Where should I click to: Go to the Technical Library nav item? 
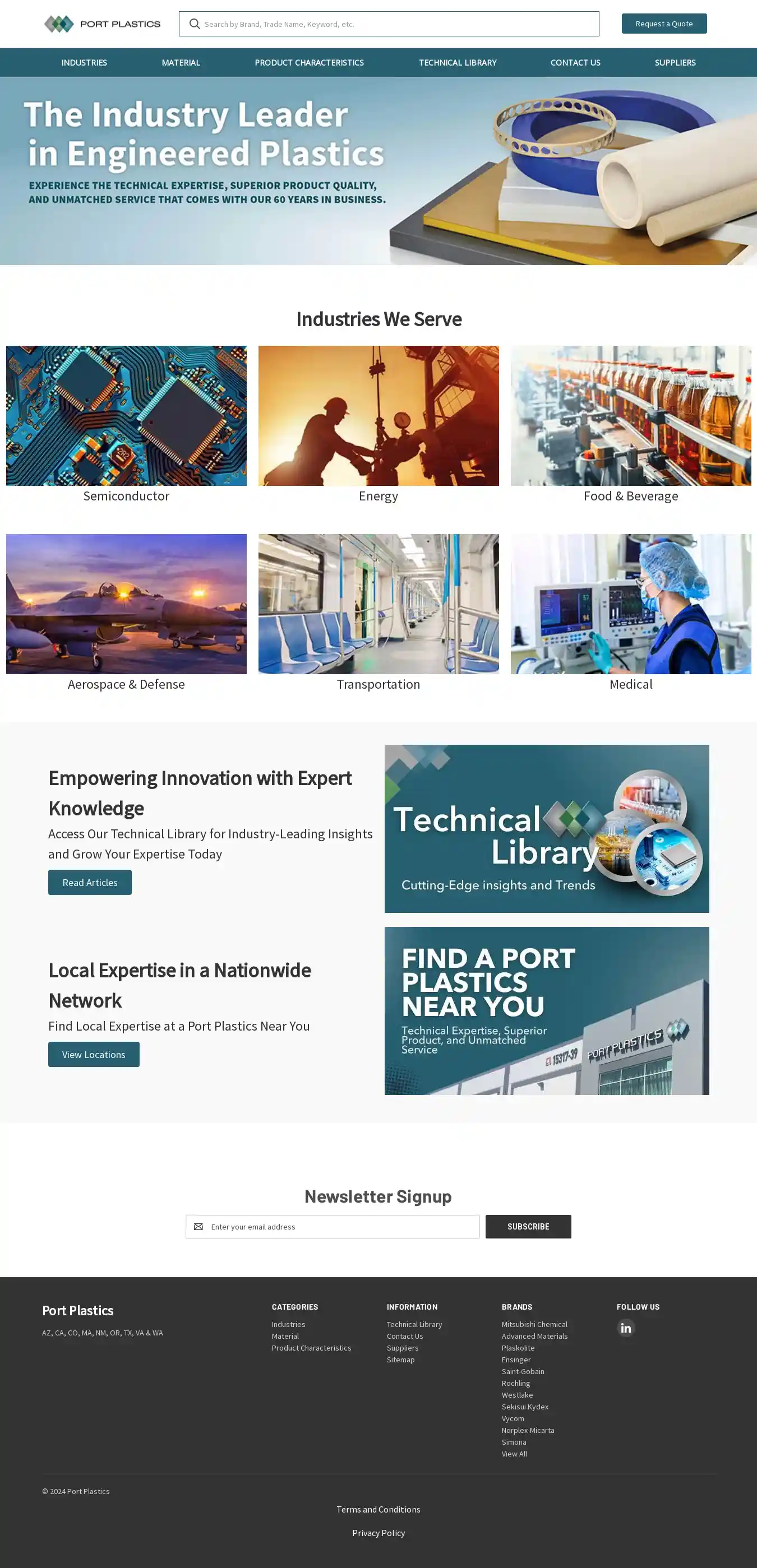tap(458, 63)
